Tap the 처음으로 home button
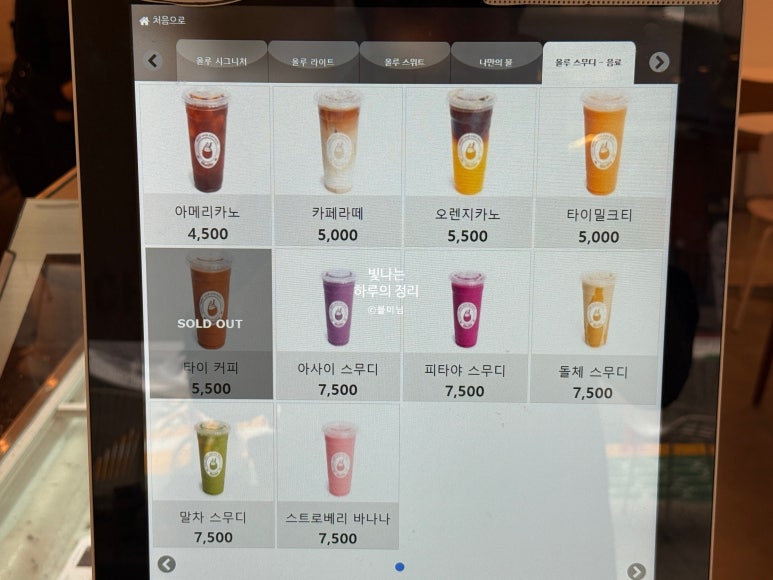Image resolution: width=773 pixels, height=580 pixels. point(161,20)
